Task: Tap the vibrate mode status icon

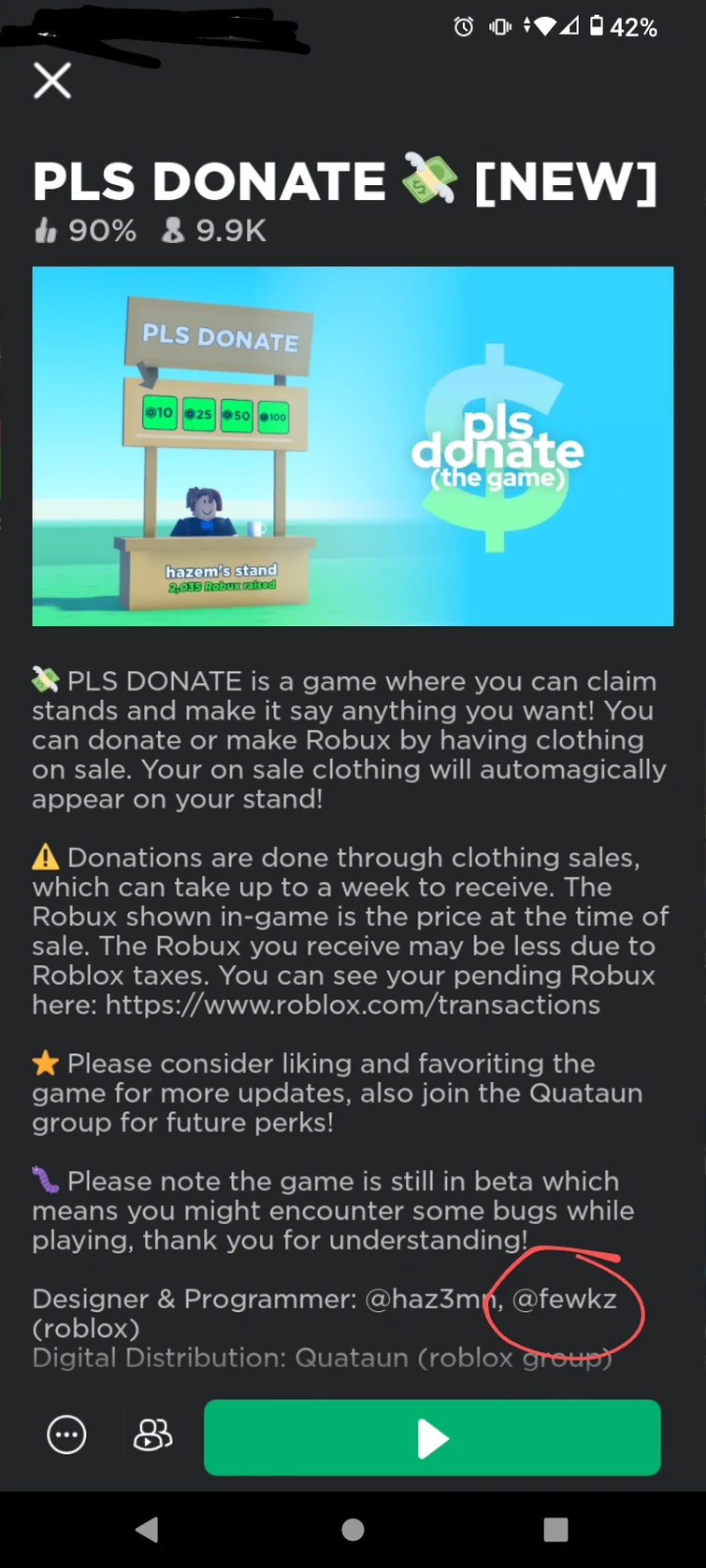Action: pos(499,27)
